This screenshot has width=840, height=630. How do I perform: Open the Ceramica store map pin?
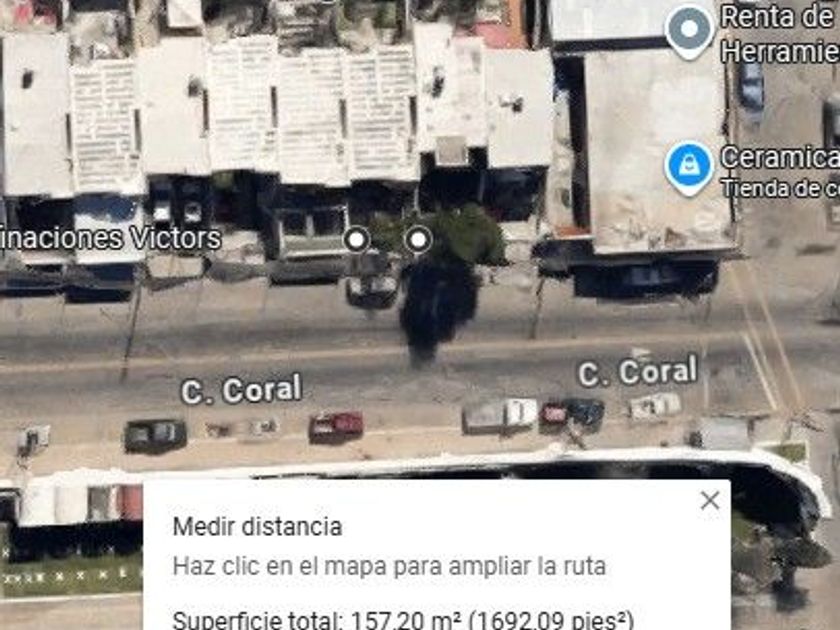(689, 167)
